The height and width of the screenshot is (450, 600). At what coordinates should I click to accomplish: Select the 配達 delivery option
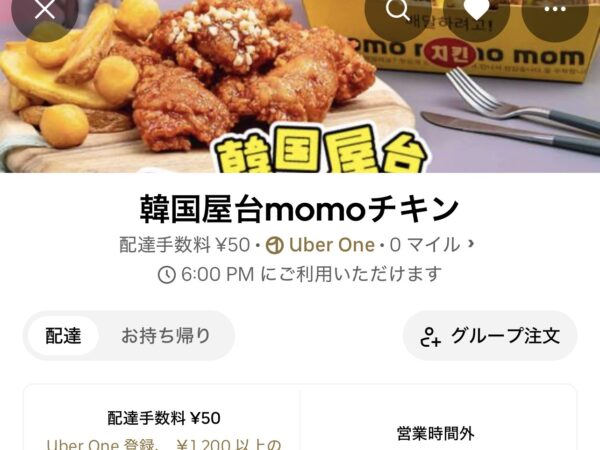63,336
